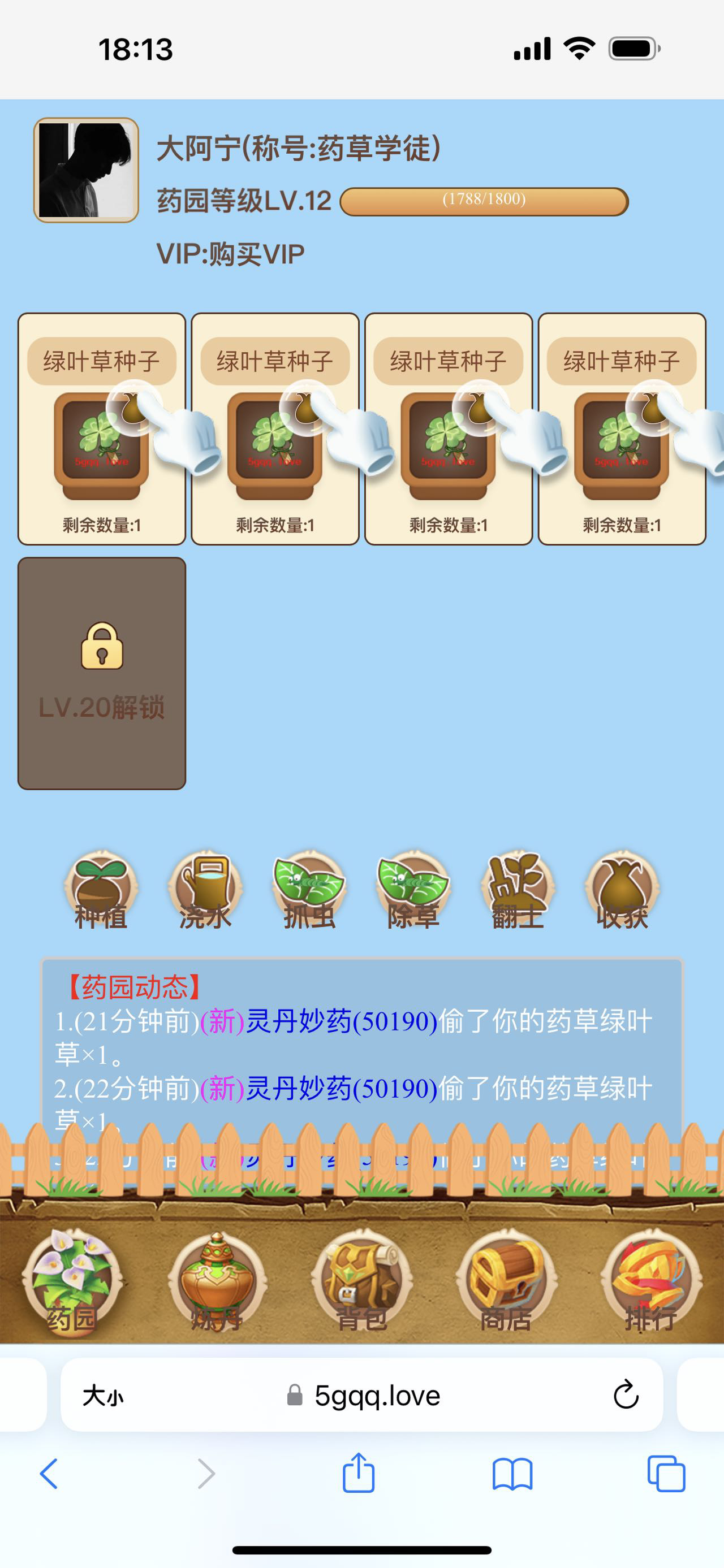Open Safari bookmarks
The width and height of the screenshot is (724, 1568).
coord(512,1474)
